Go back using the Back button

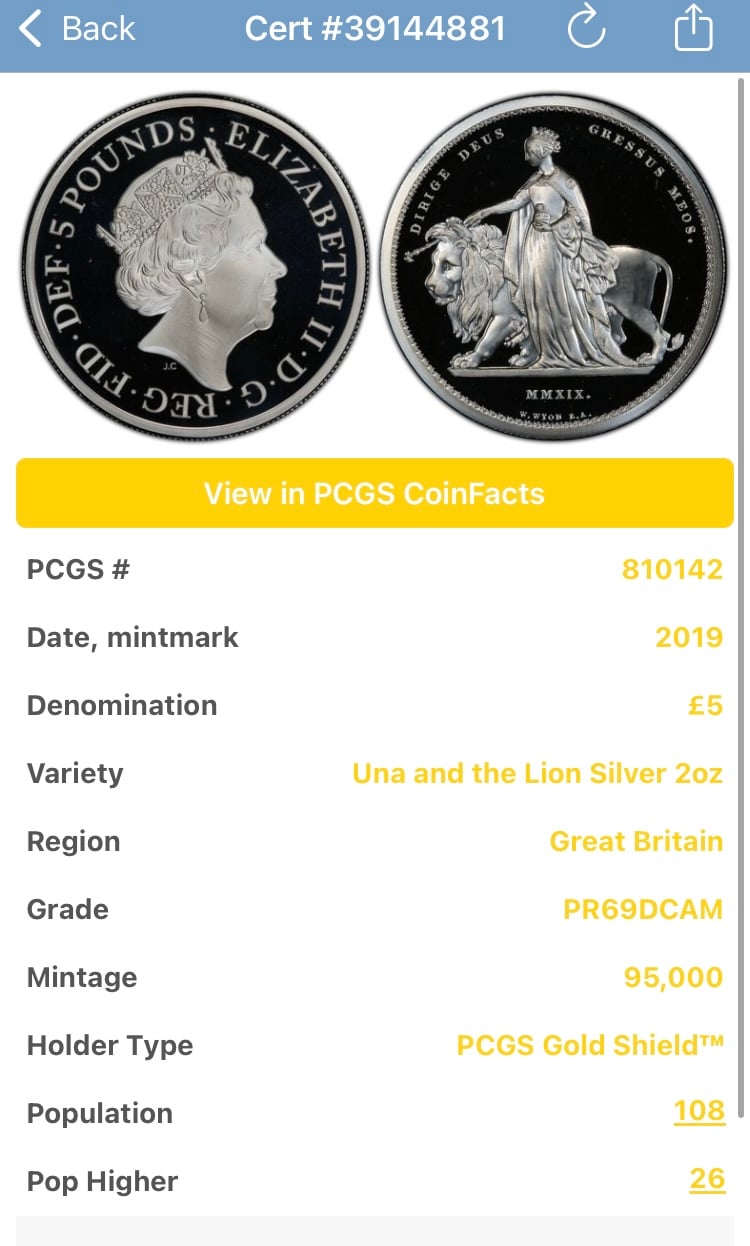coord(77,29)
